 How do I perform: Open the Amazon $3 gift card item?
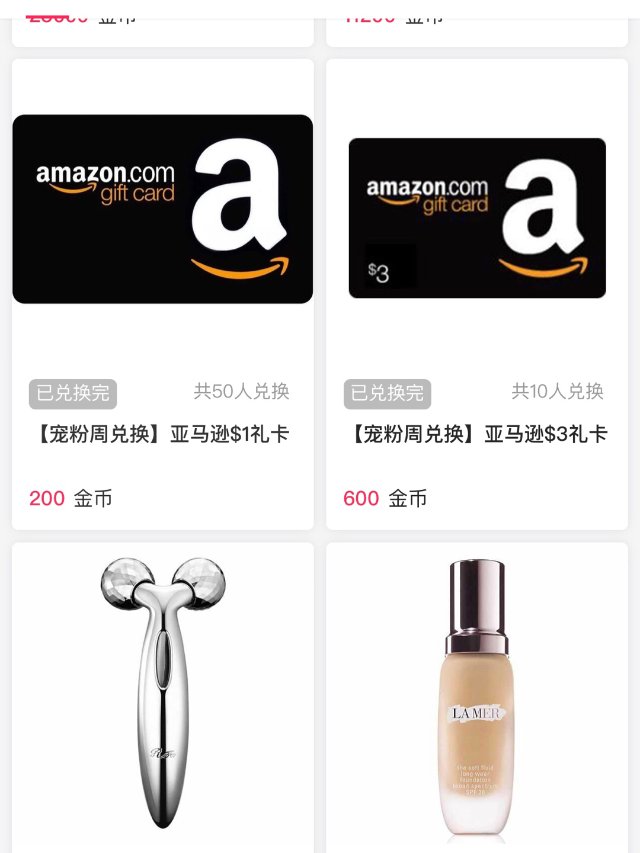pos(477,218)
